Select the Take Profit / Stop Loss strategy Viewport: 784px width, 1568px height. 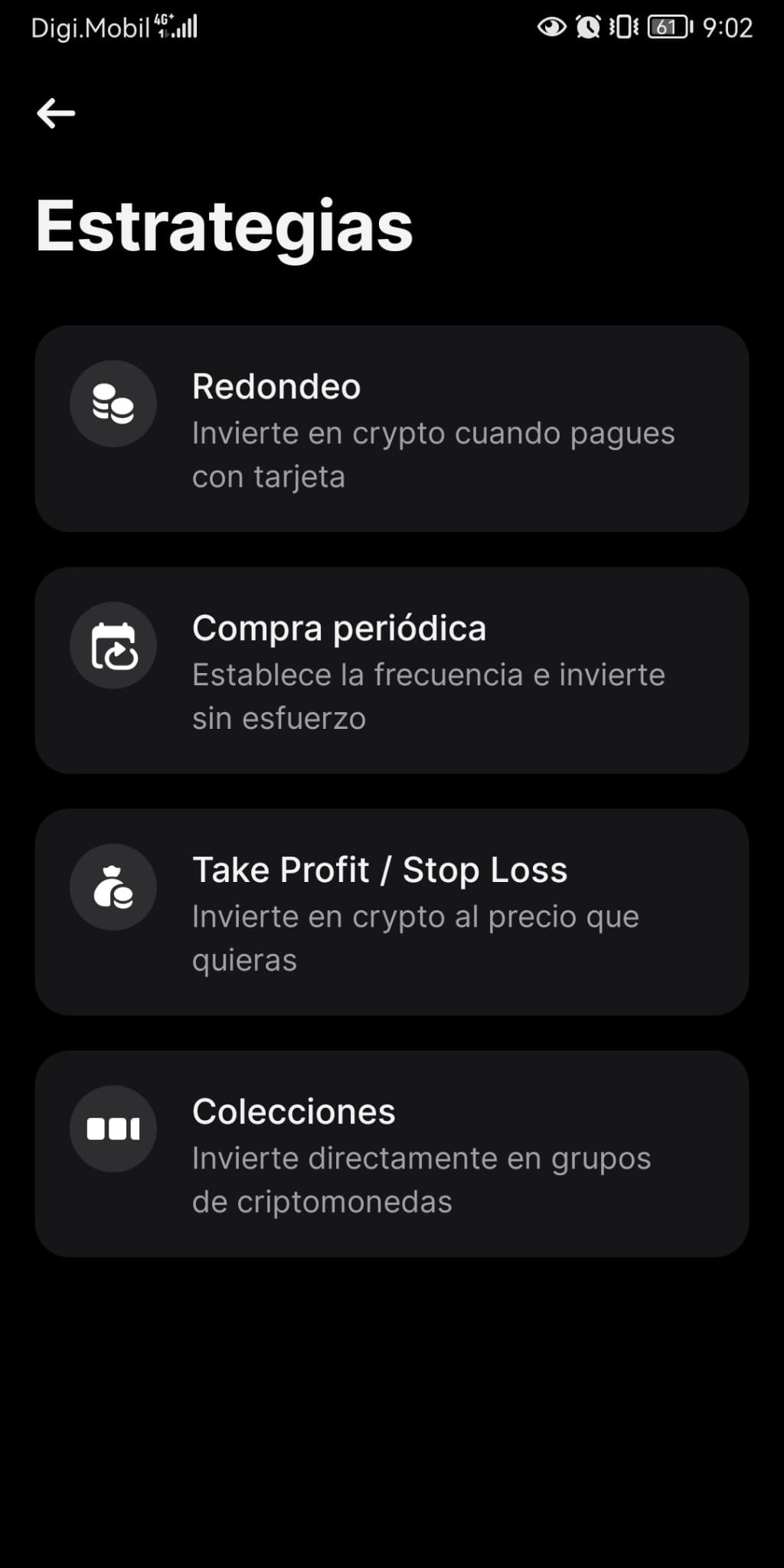pyautogui.click(x=392, y=910)
